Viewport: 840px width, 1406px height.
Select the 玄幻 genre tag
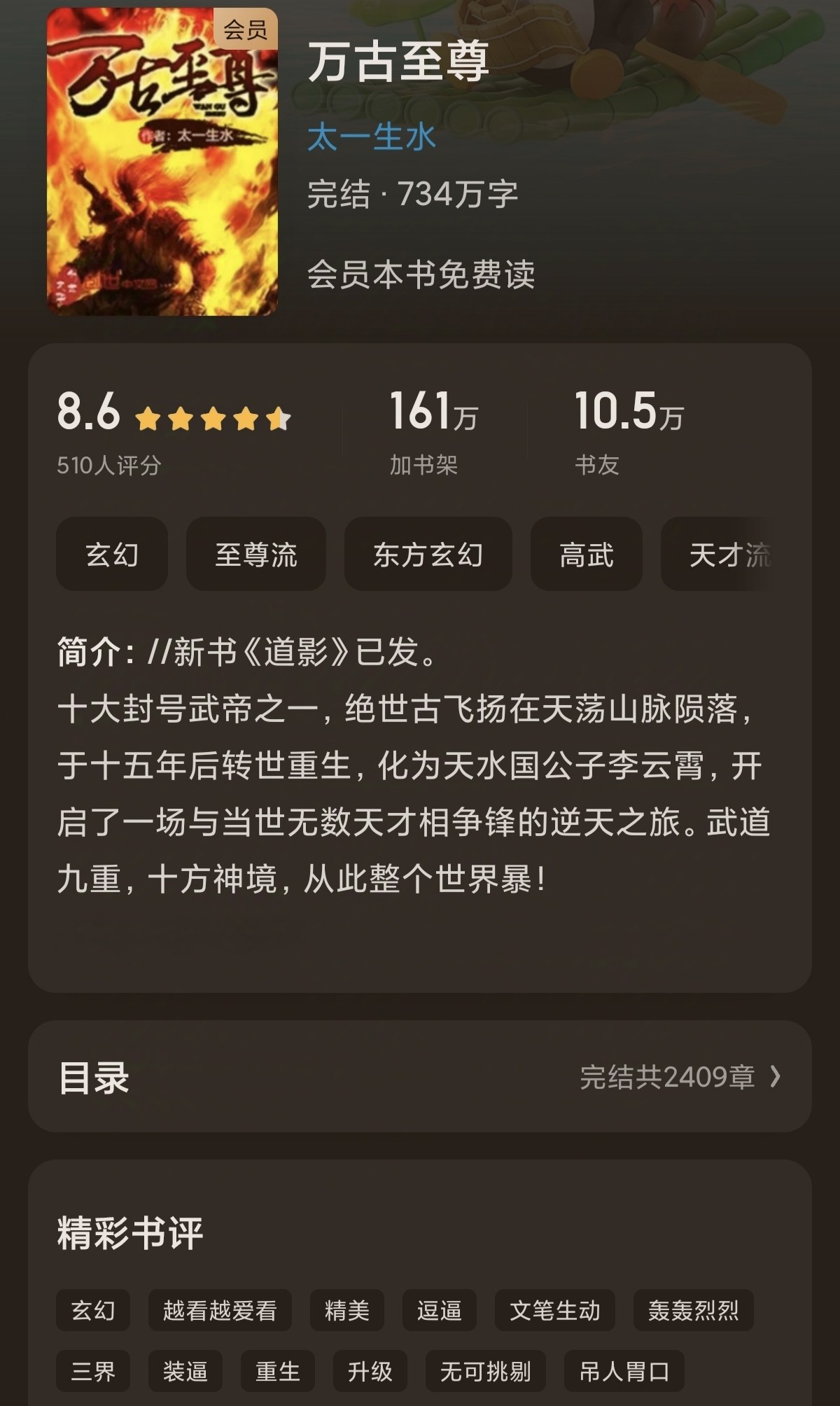[112, 555]
